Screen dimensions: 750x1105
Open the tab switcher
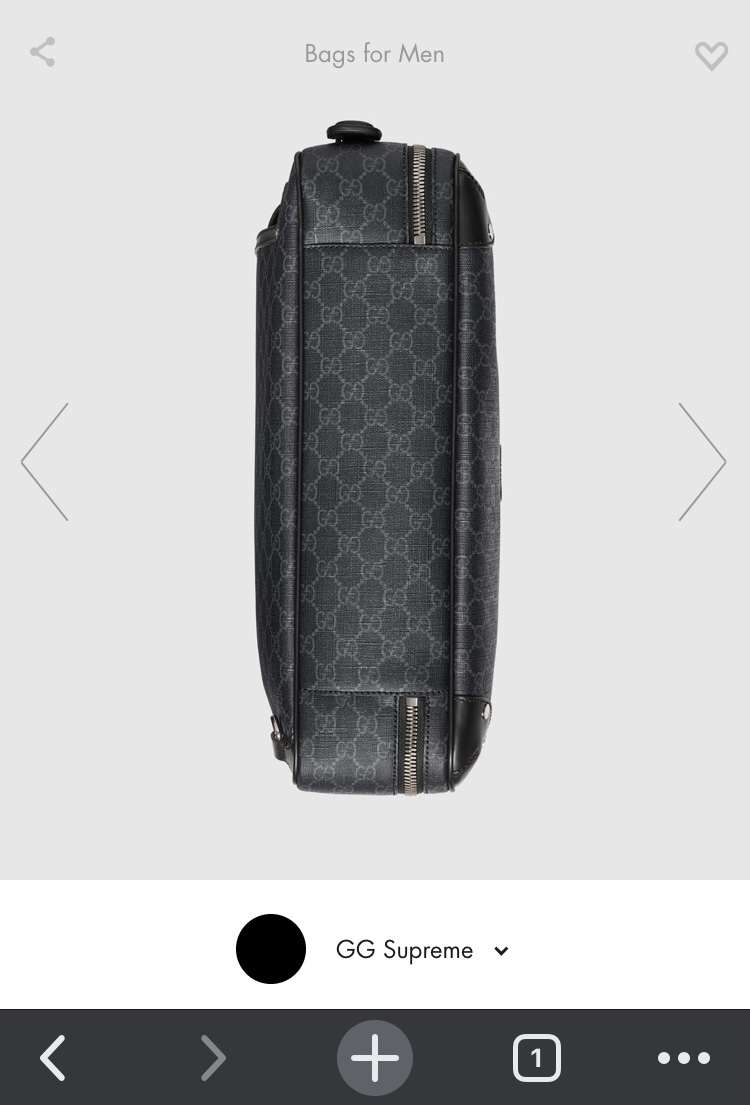[536, 1057]
